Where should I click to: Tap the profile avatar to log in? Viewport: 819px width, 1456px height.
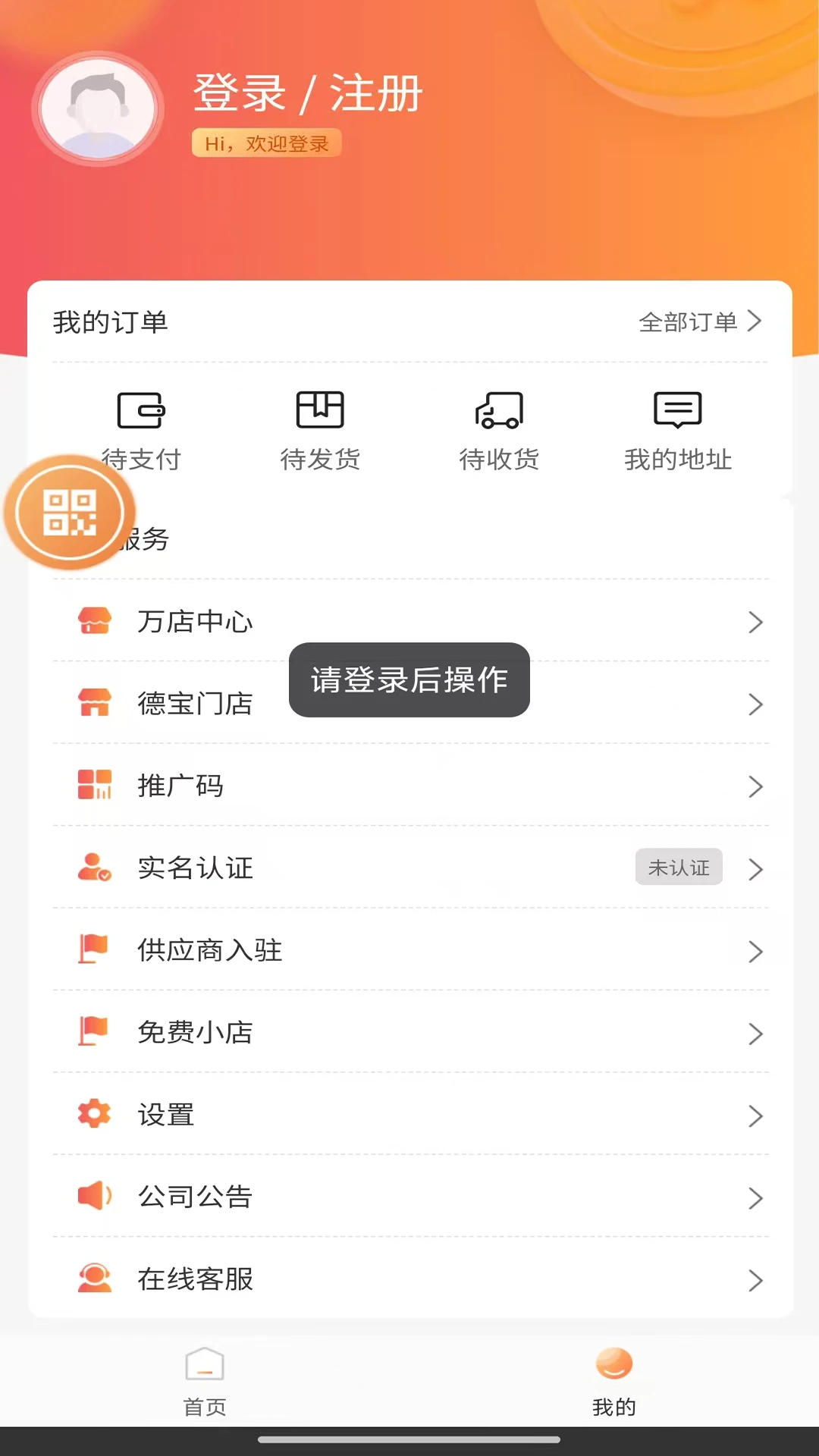[99, 109]
